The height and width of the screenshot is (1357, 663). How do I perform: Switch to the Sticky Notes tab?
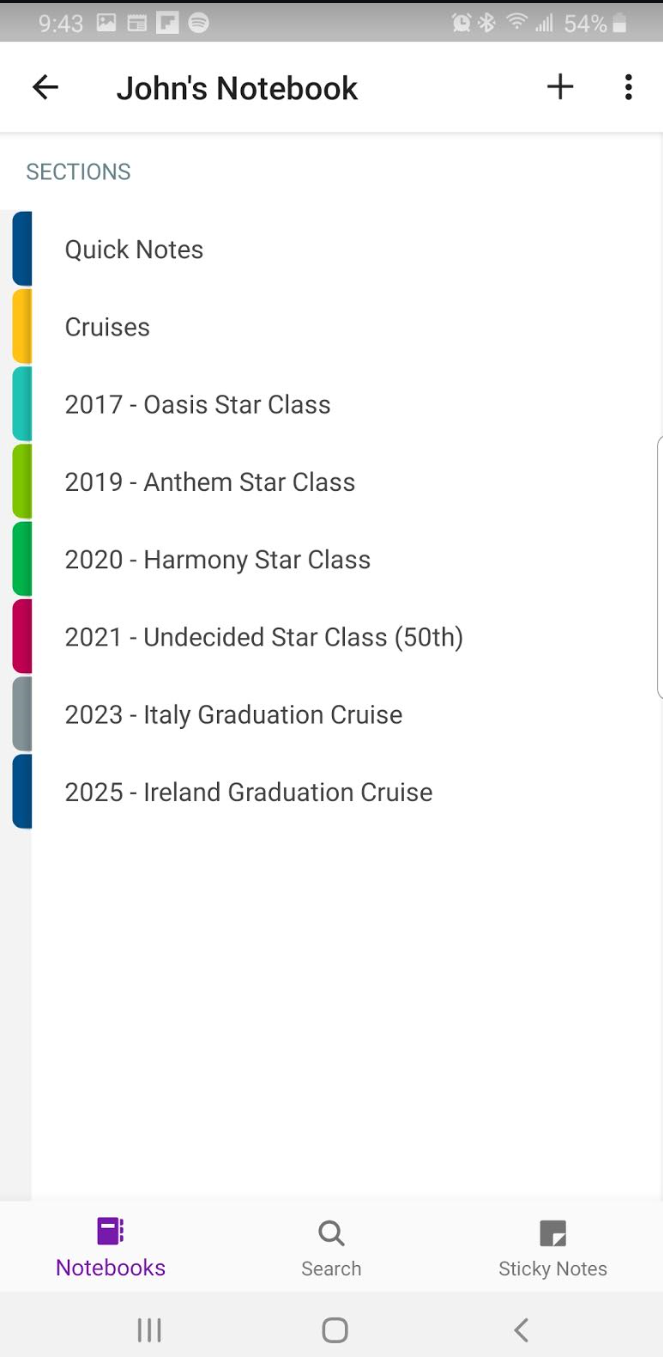point(552,1247)
